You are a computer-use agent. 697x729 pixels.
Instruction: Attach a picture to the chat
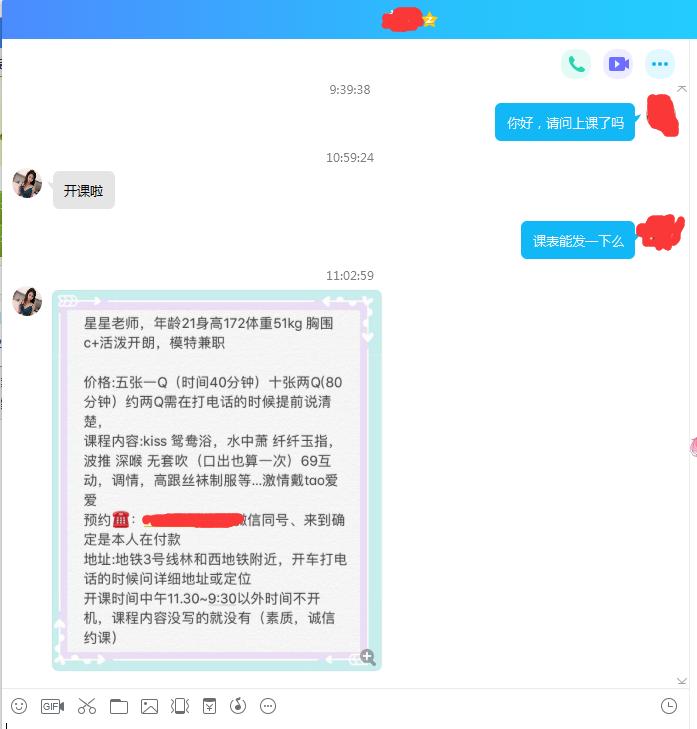(149, 706)
